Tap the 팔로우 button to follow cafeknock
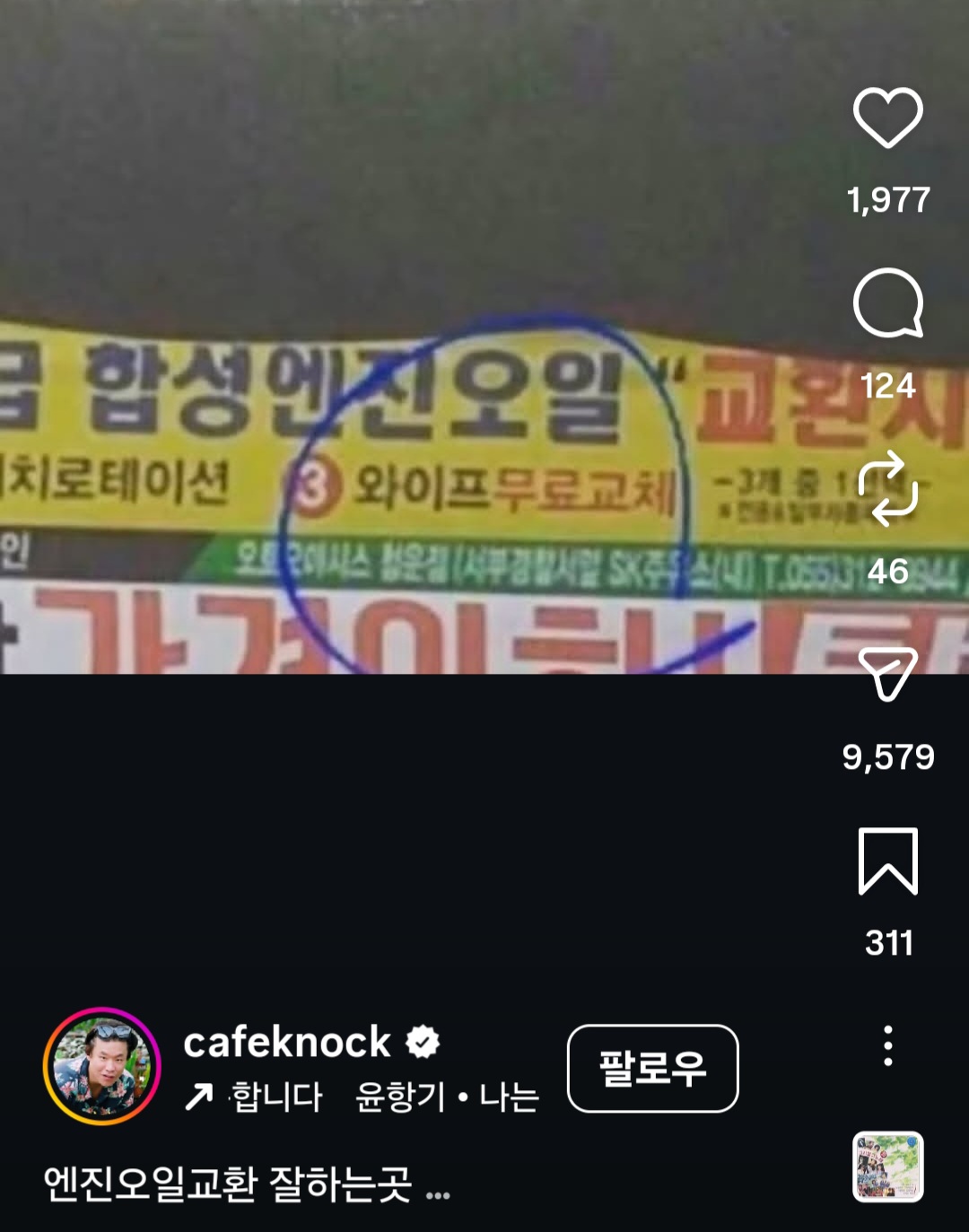This screenshot has width=969, height=1232. tap(652, 1068)
